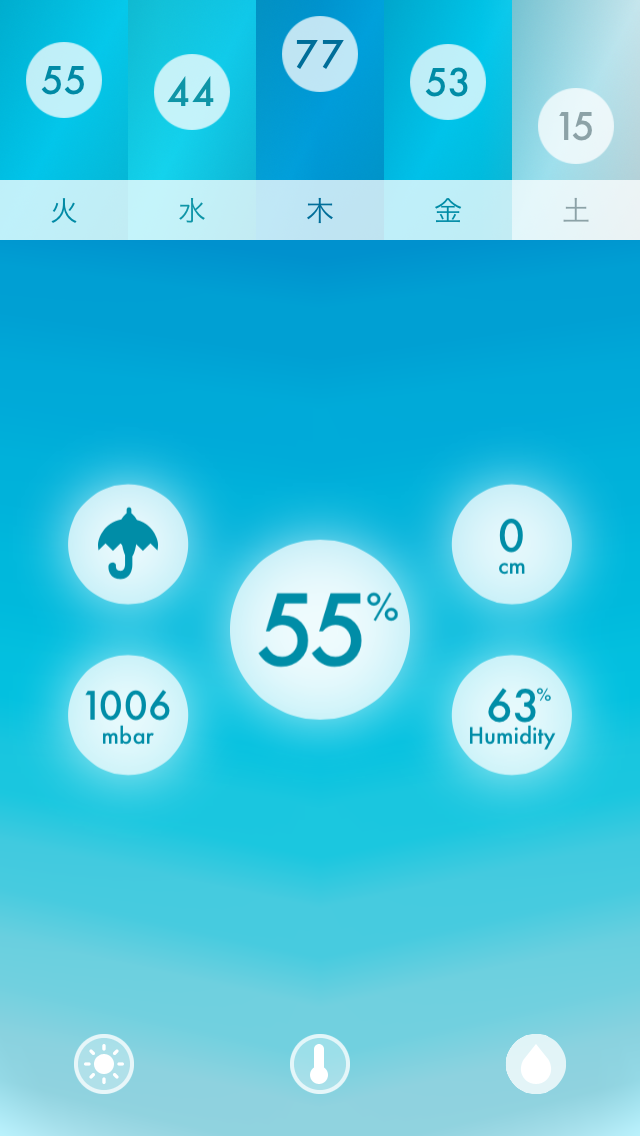This screenshot has width=640, height=1136.
Task: Select the 火 (Tuesday) forecast column
Action: click(x=64, y=120)
